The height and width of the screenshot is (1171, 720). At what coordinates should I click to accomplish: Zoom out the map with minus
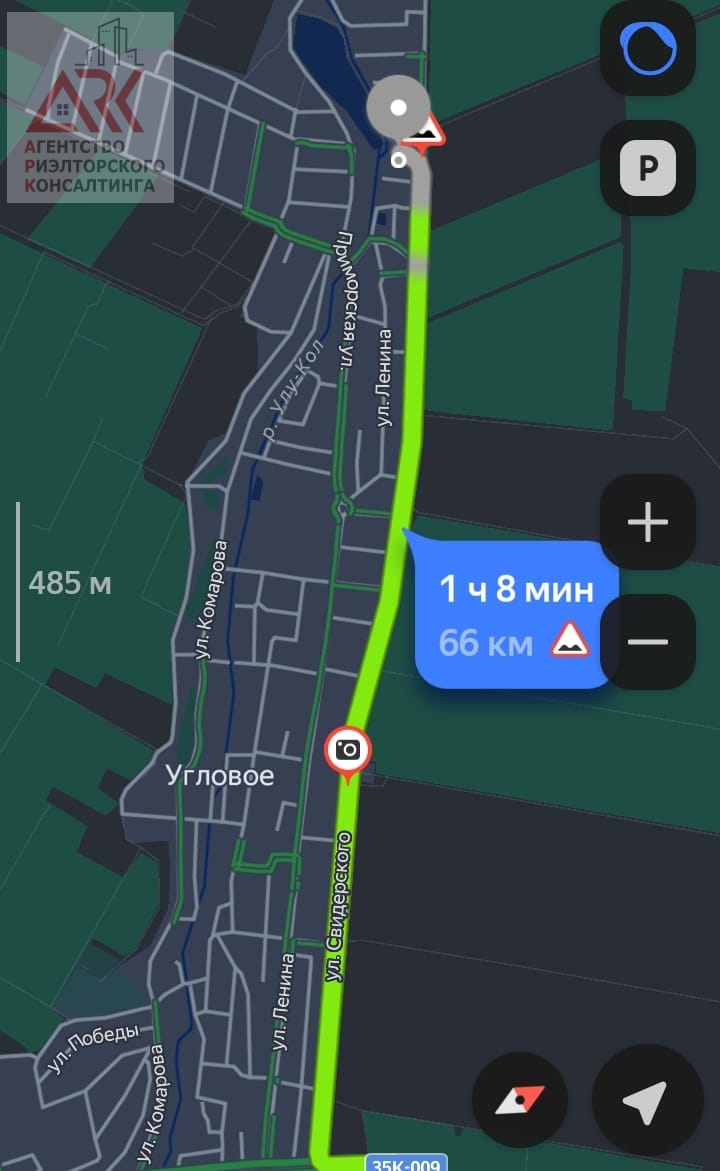coord(648,642)
